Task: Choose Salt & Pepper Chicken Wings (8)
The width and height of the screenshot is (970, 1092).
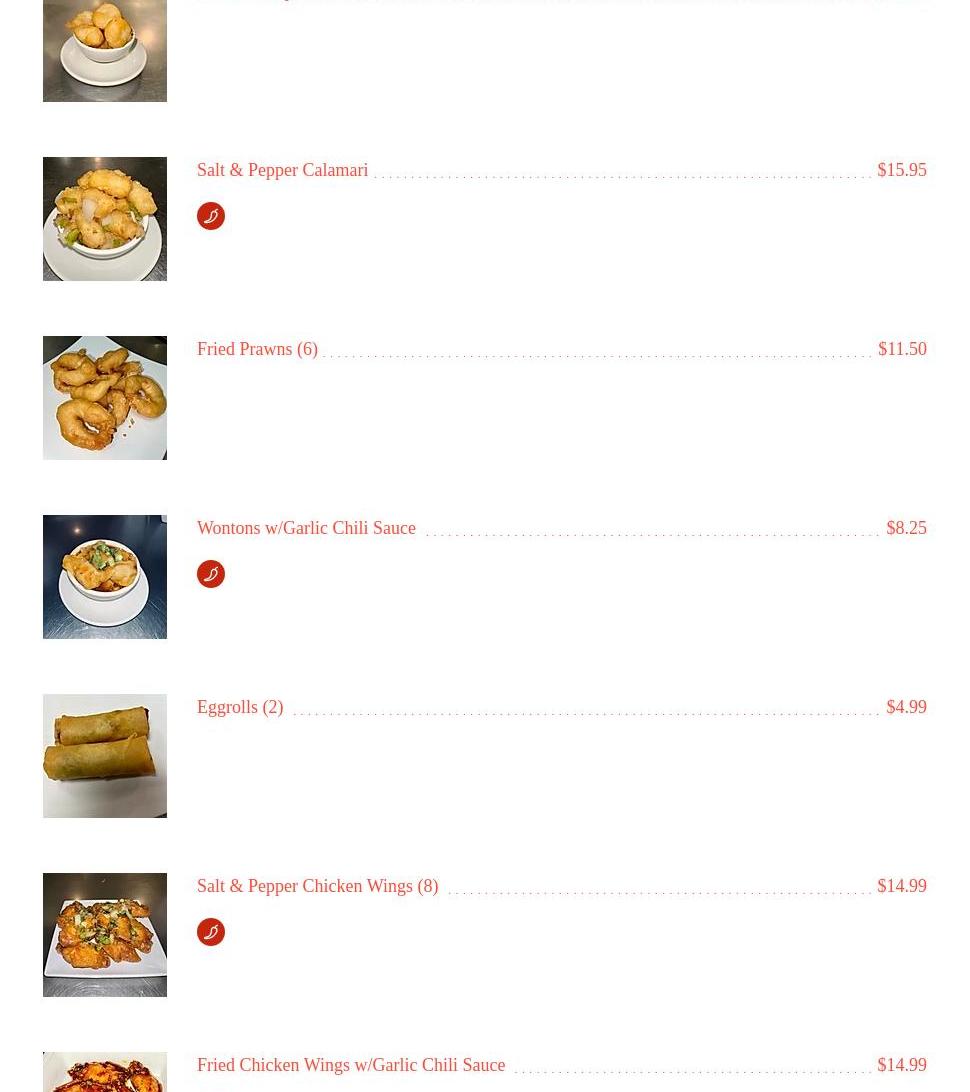Action: point(317,886)
